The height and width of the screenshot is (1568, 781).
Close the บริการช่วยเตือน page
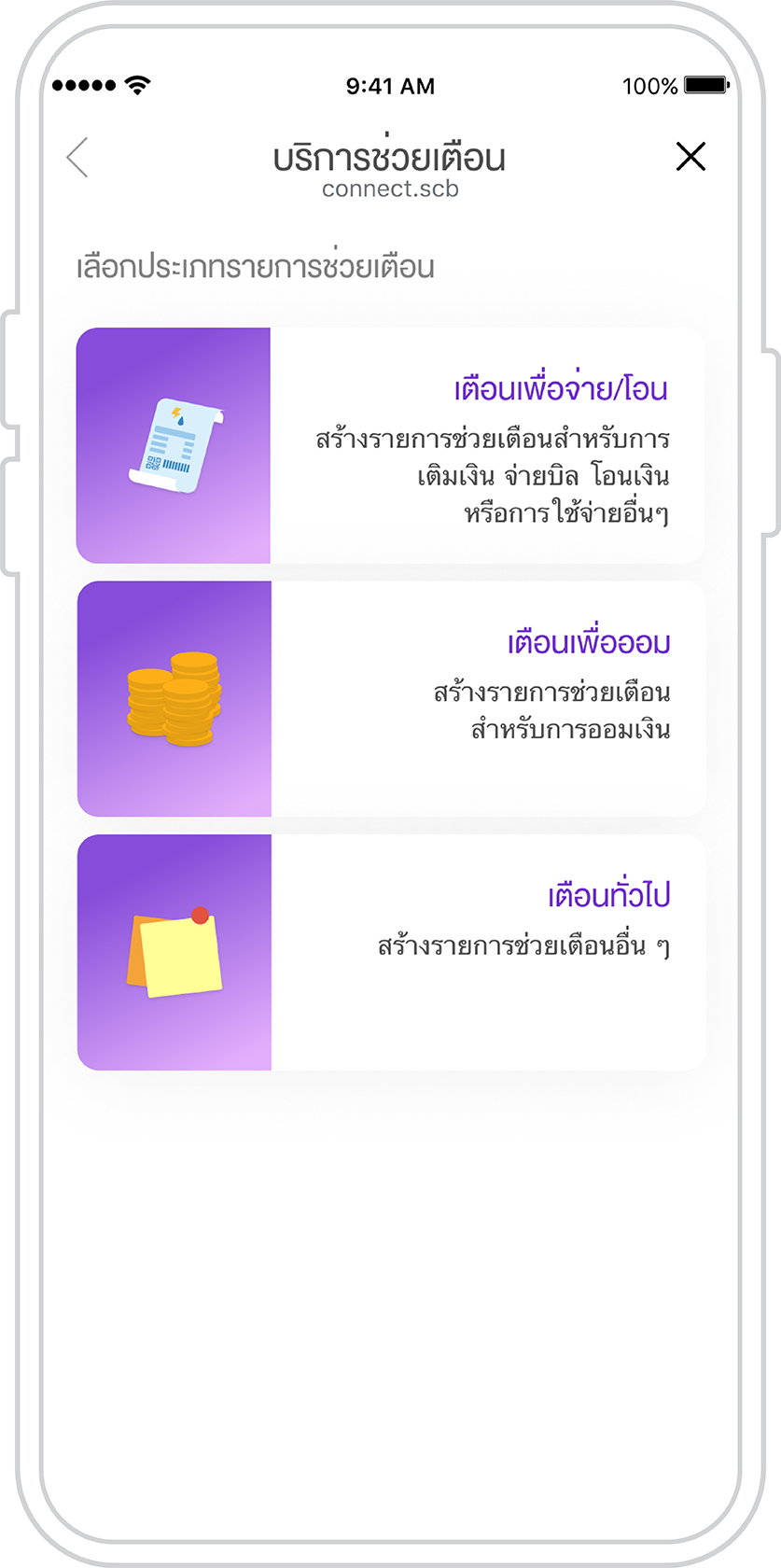click(690, 157)
